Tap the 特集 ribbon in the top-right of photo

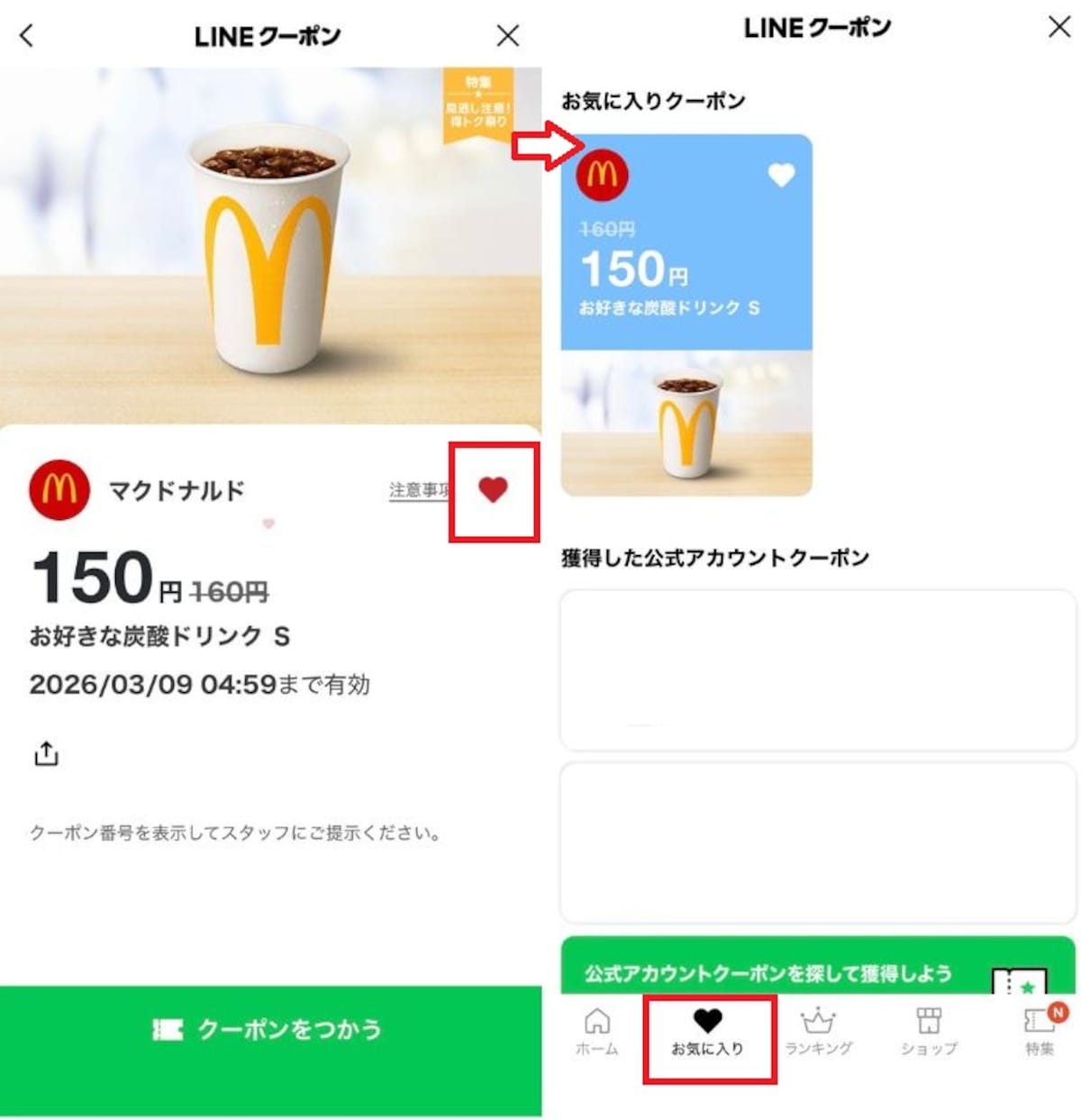point(477,99)
